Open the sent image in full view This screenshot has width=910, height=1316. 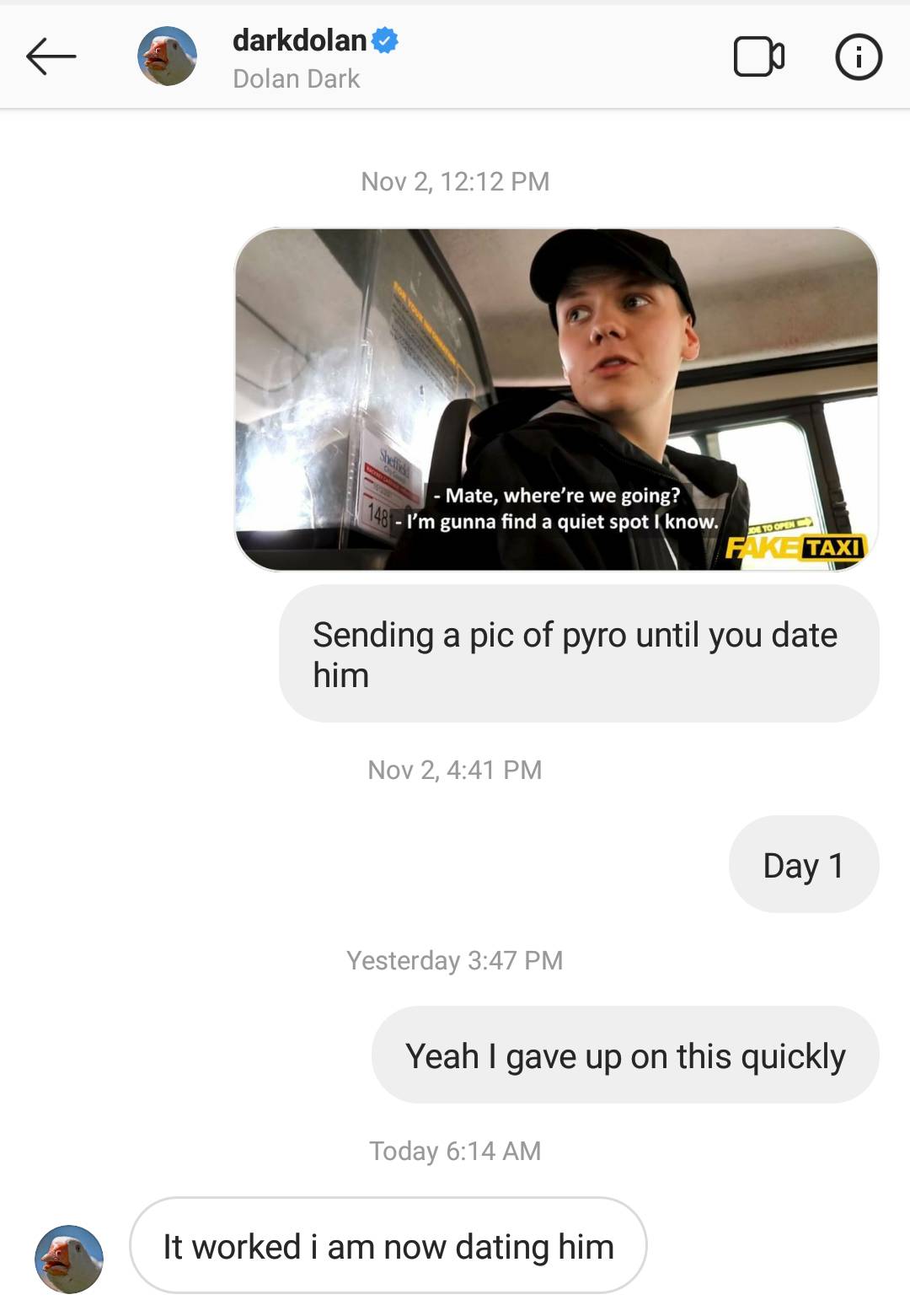point(556,399)
